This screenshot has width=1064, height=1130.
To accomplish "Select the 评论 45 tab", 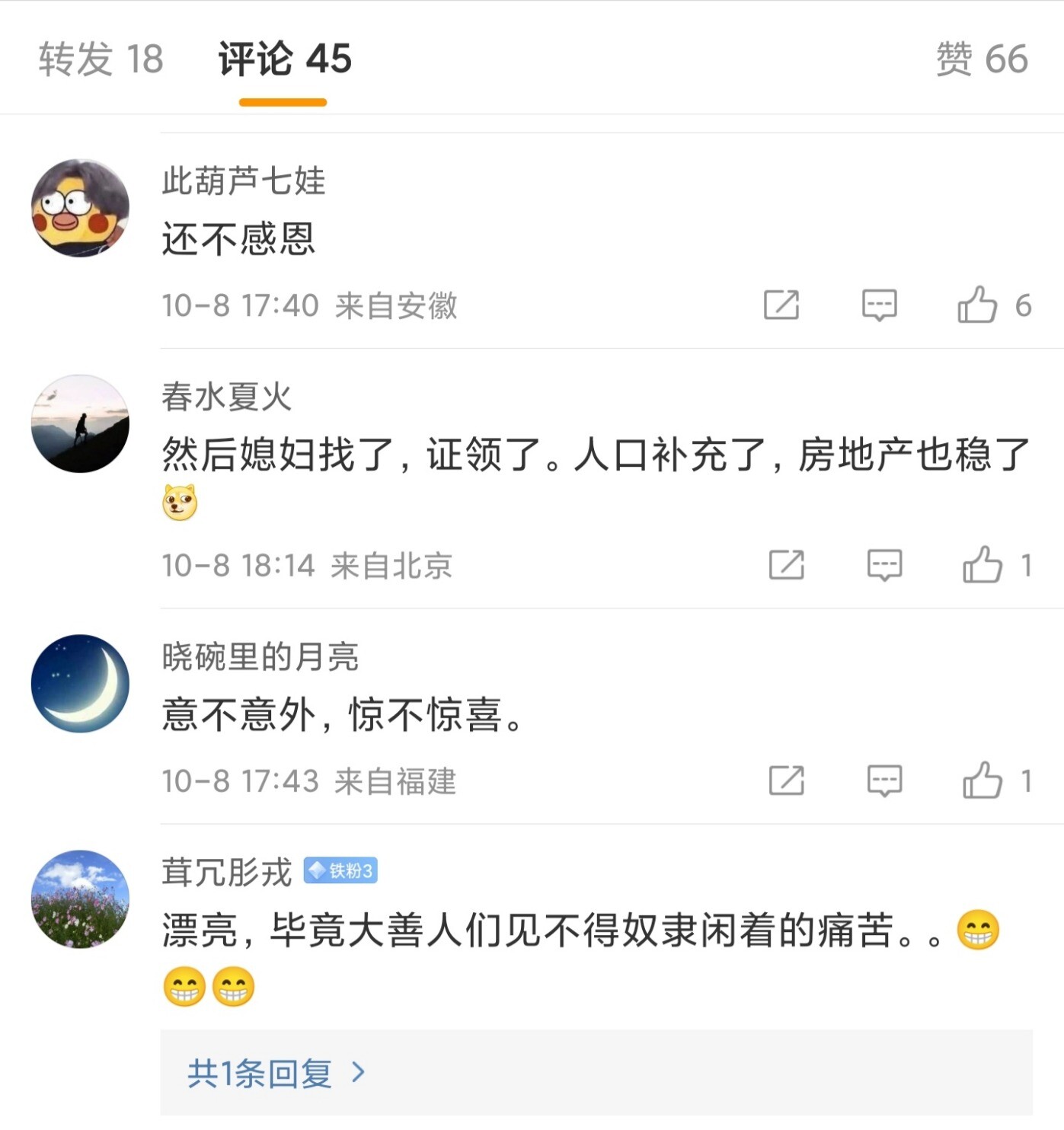I will point(284,59).
